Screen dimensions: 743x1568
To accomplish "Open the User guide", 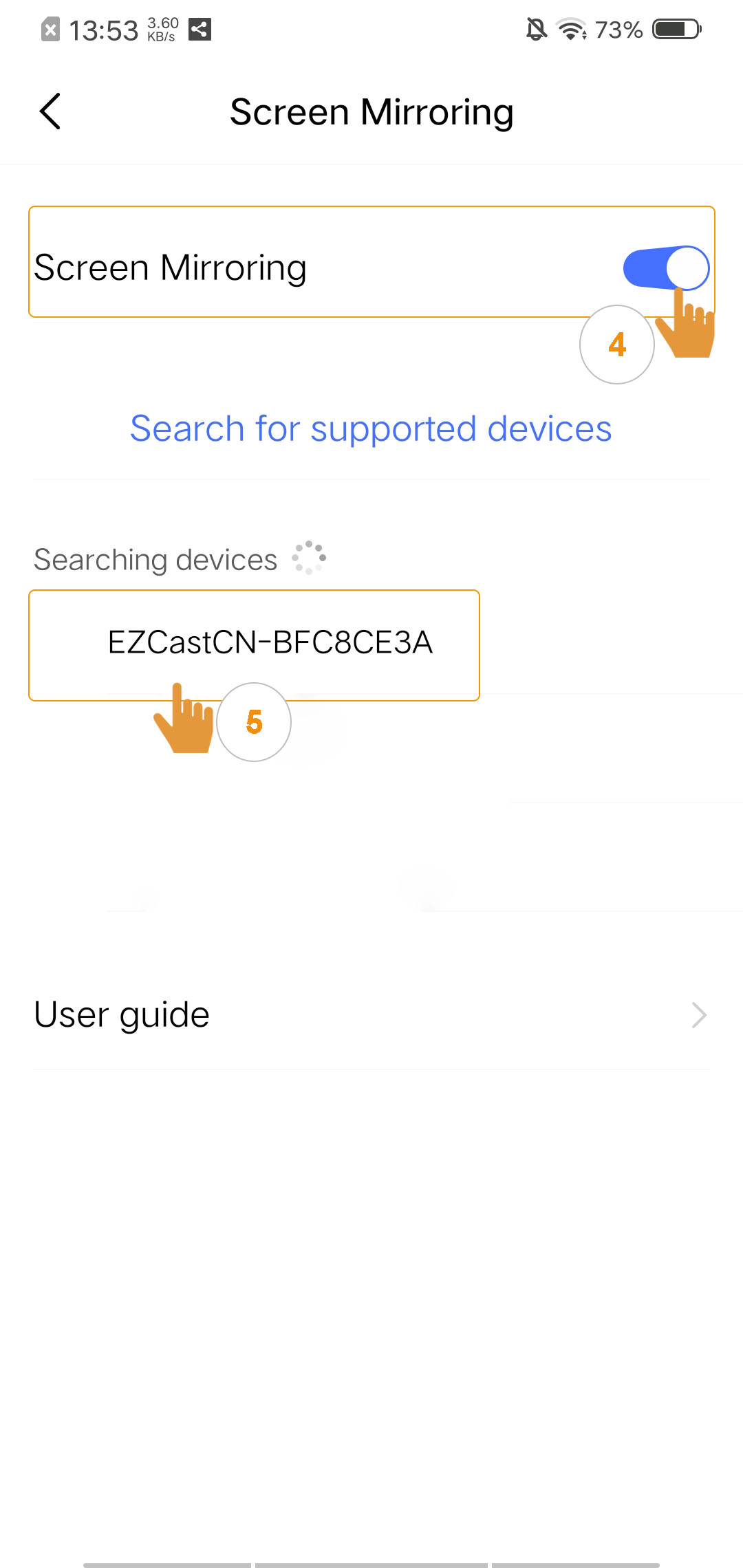I will [371, 1015].
